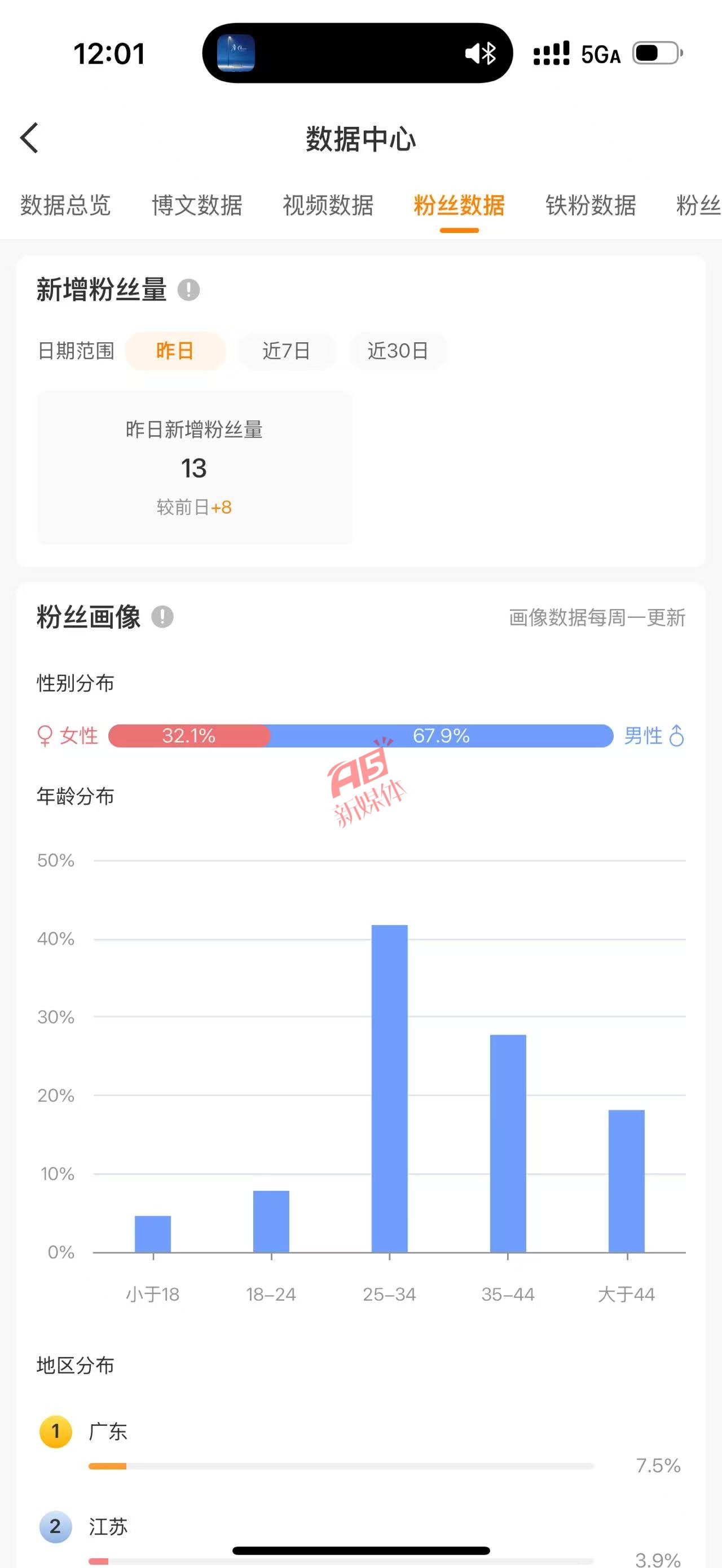This screenshot has width=722, height=1568.
Task: Switch to the 数据总览 tab
Action: pyautogui.click(x=66, y=205)
